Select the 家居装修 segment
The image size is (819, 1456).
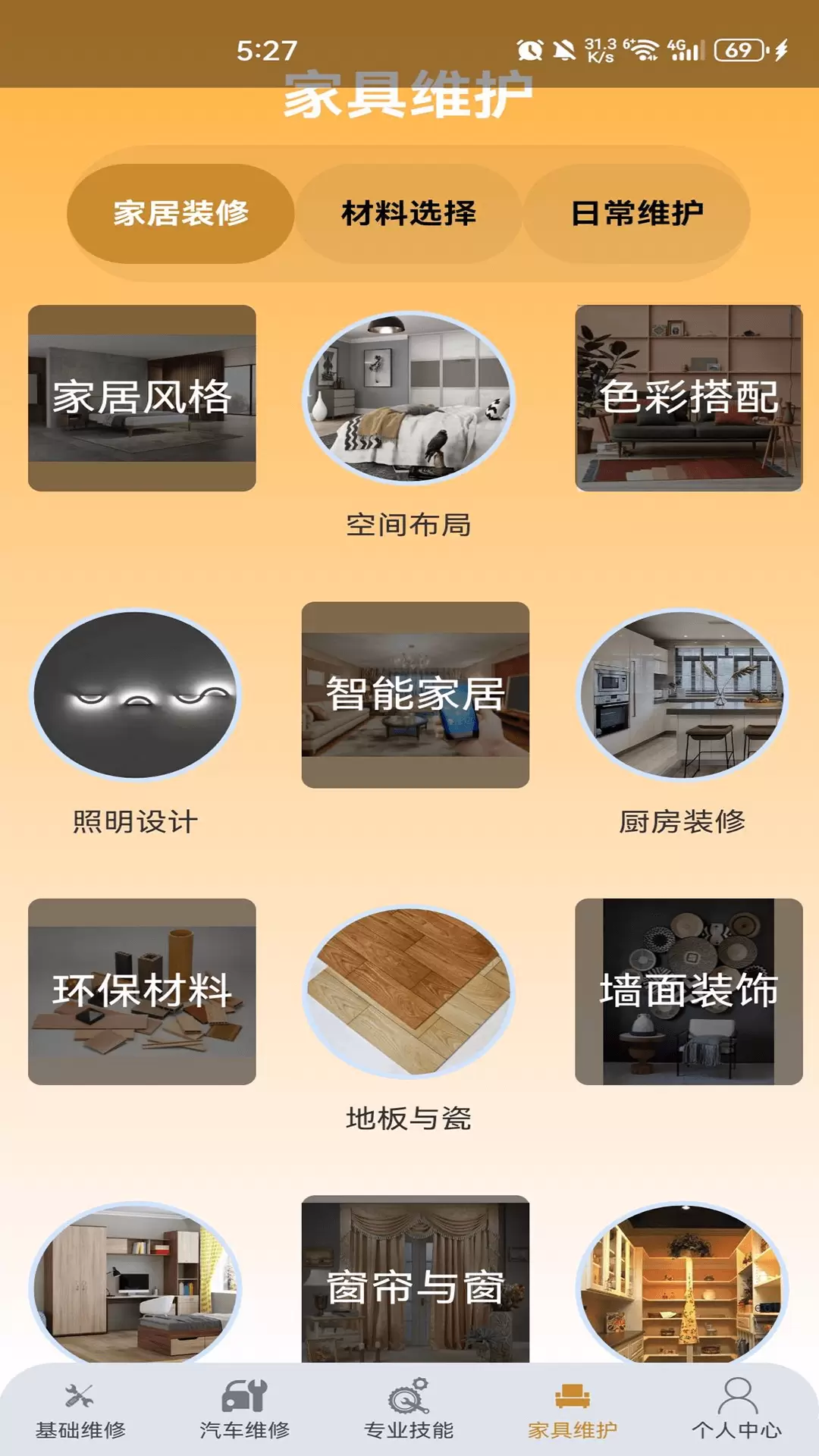[x=180, y=213]
